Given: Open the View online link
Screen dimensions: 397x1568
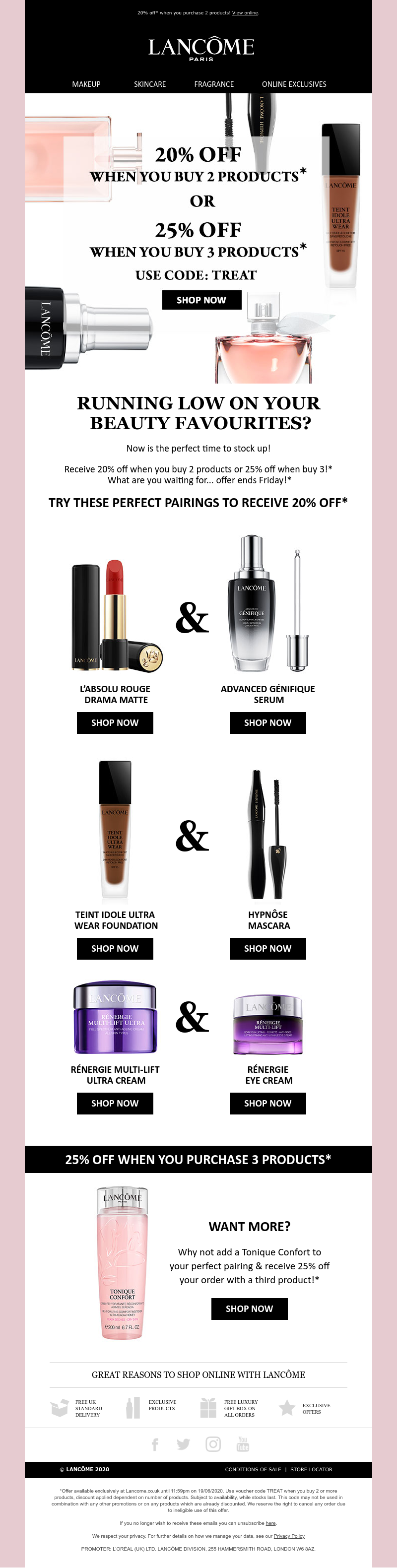Looking at the screenshot, I should [245, 13].
